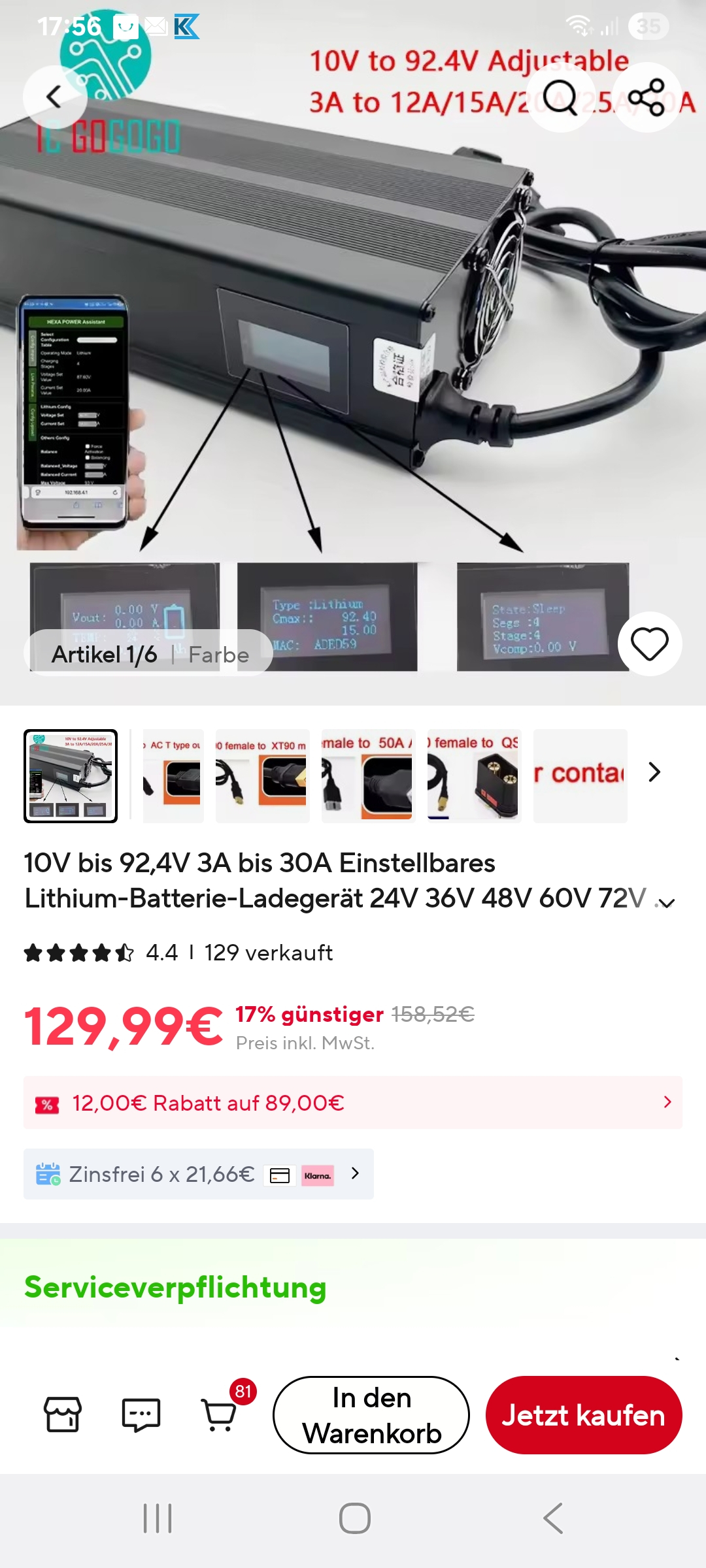Tap In den Warenkorb
This screenshot has height=1568, width=706.
pos(371,1415)
